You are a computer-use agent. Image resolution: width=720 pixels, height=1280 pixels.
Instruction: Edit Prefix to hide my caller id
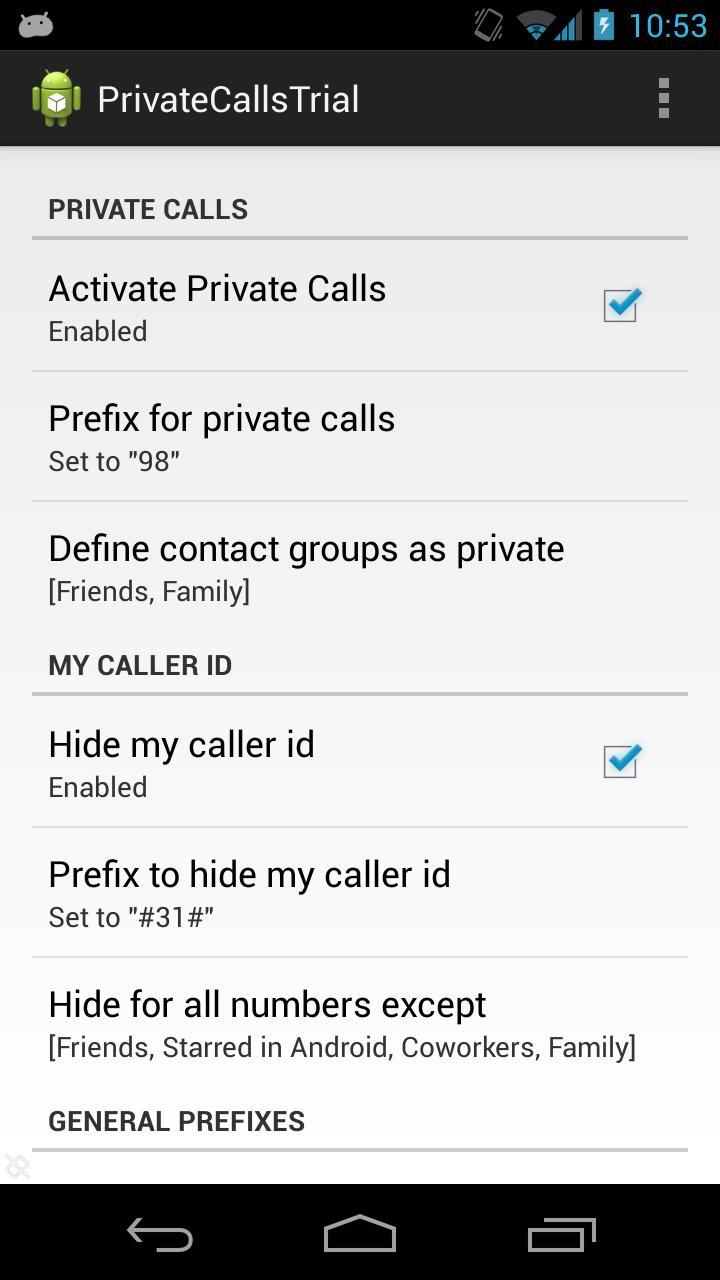click(x=360, y=893)
